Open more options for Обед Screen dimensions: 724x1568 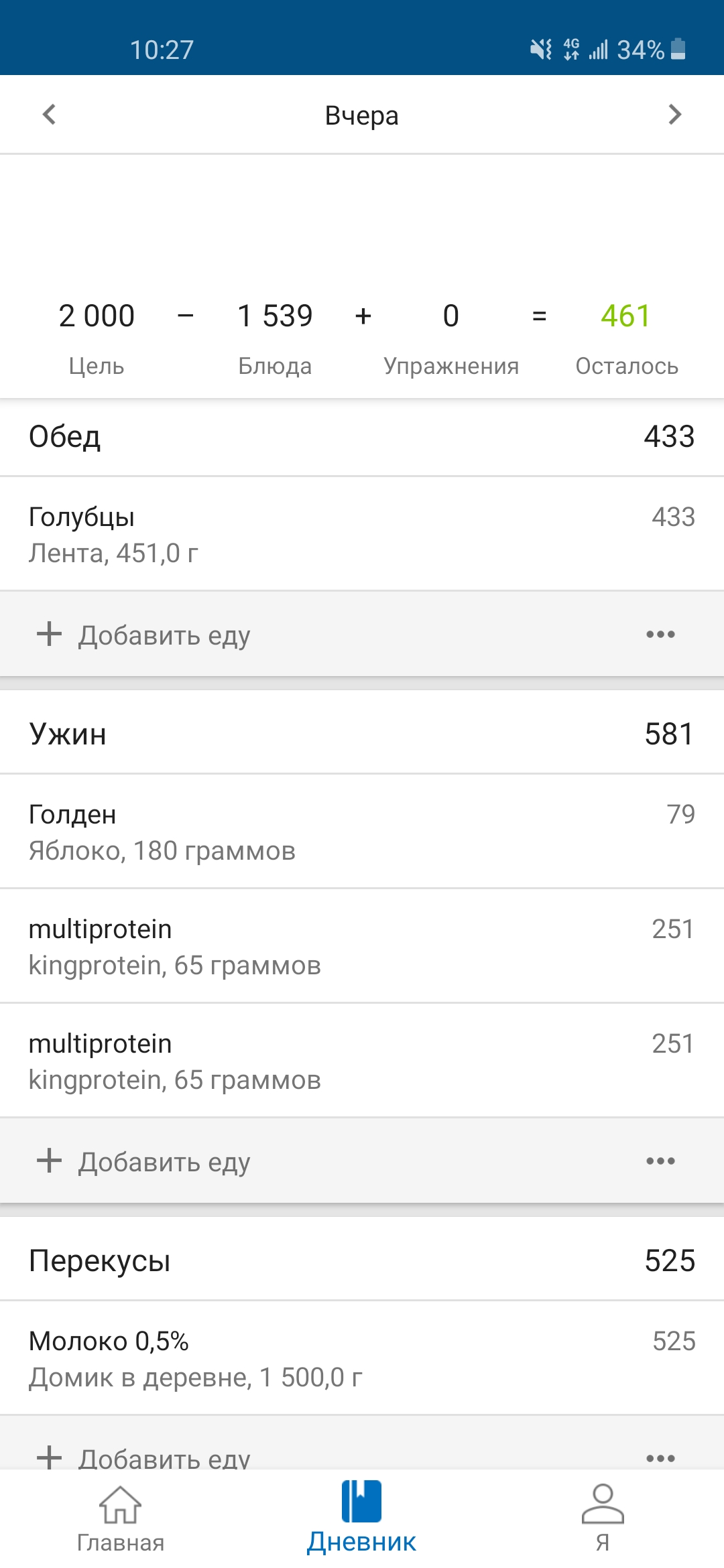660,635
